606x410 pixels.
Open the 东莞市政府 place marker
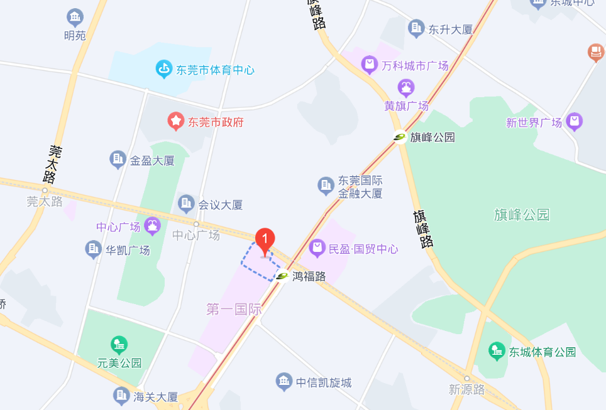pos(176,122)
